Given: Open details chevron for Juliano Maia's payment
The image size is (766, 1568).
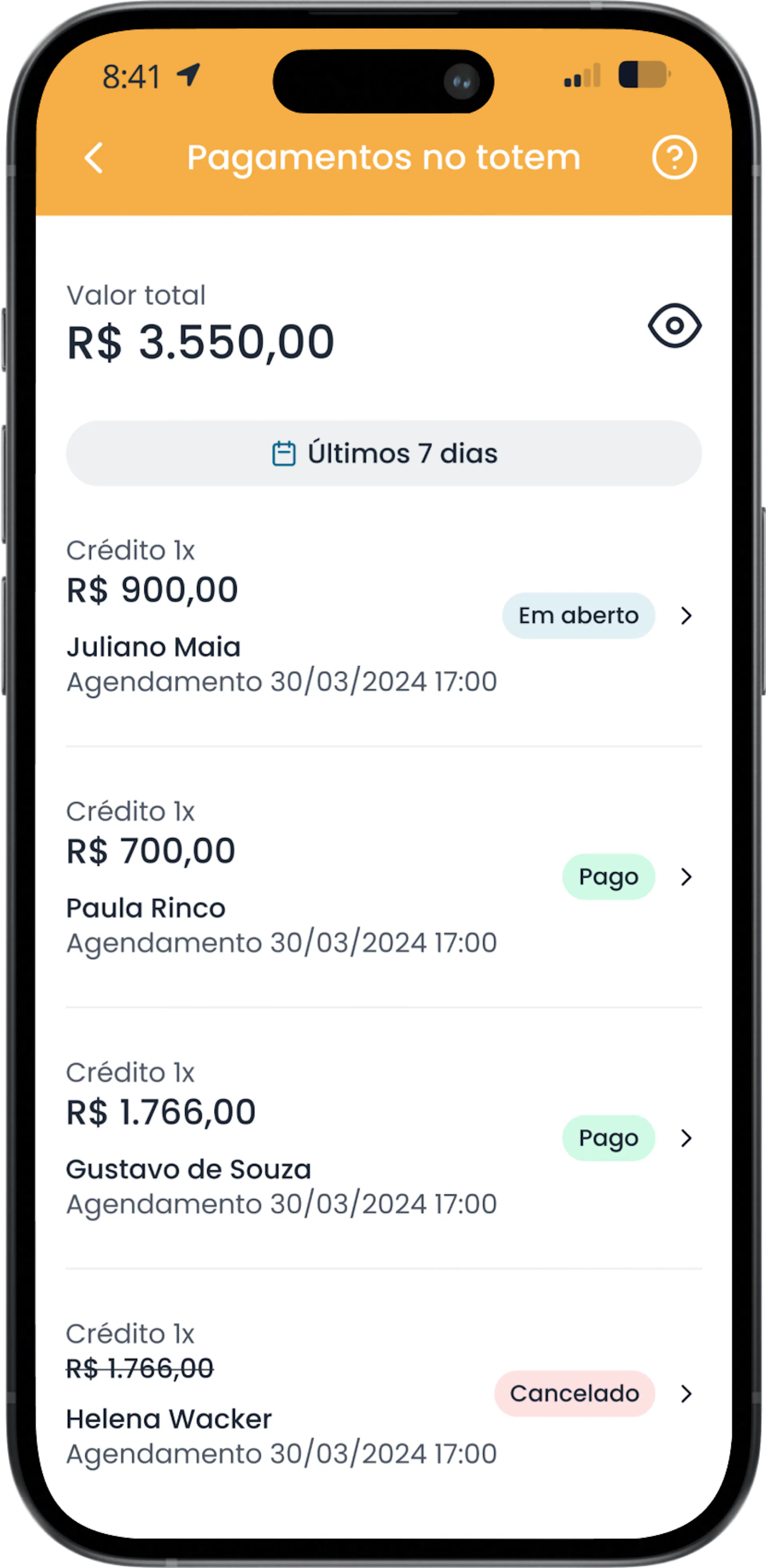Looking at the screenshot, I should pyautogui.click(x=687, y=616).
